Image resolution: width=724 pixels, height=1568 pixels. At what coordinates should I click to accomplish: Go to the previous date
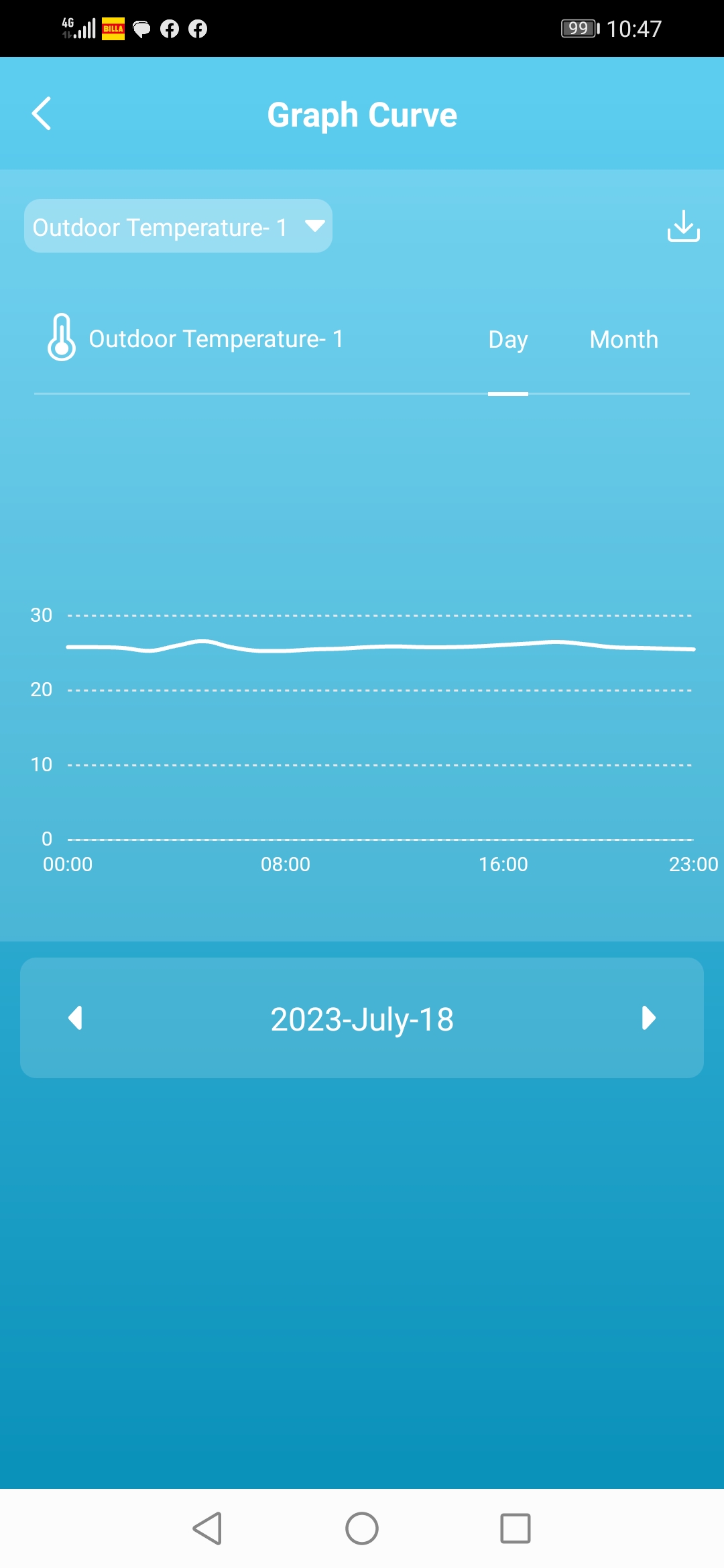pyautogui.click(x=76, y=1018)
